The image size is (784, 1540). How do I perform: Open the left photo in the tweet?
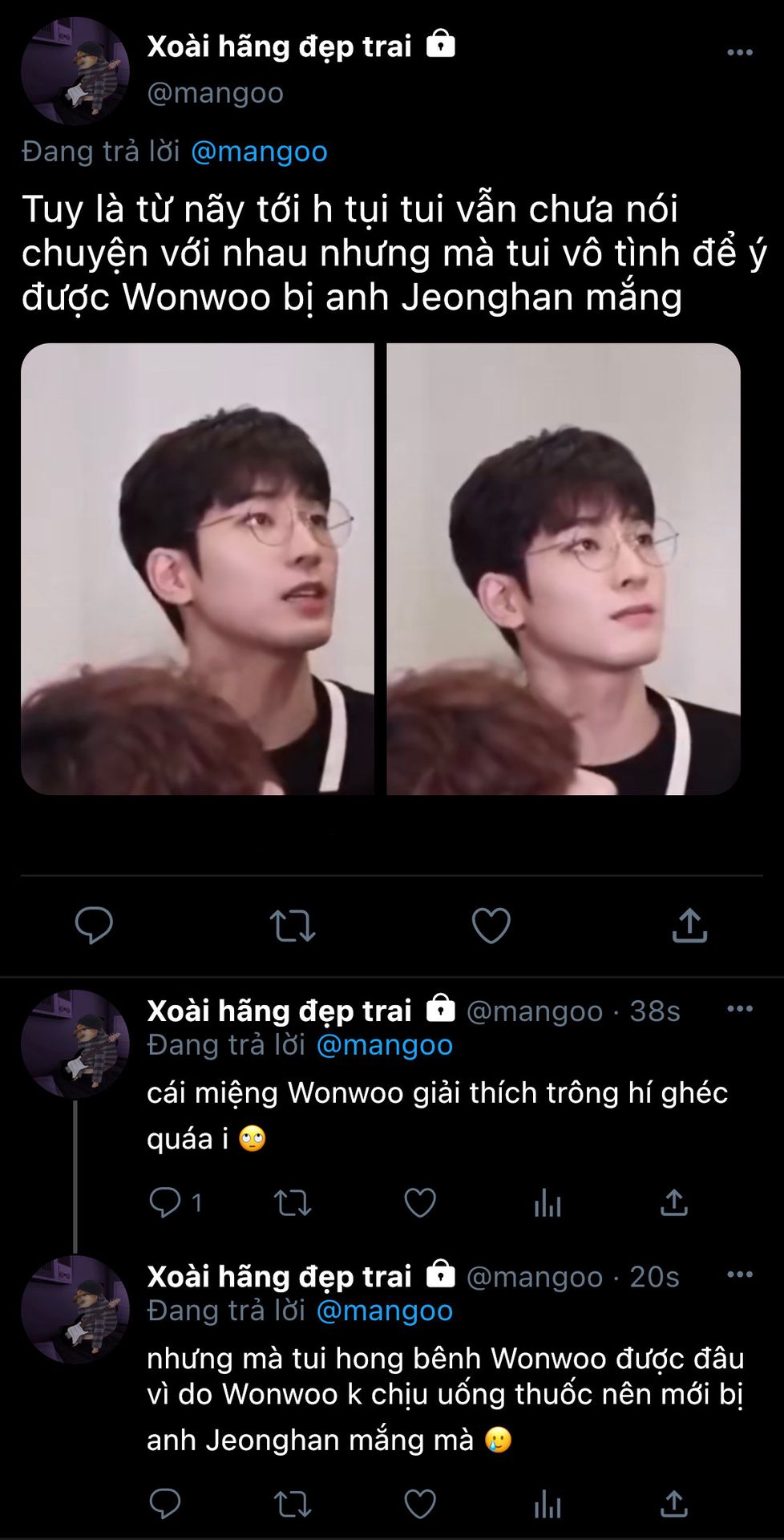pyautogui.click(x=197, y=569)
